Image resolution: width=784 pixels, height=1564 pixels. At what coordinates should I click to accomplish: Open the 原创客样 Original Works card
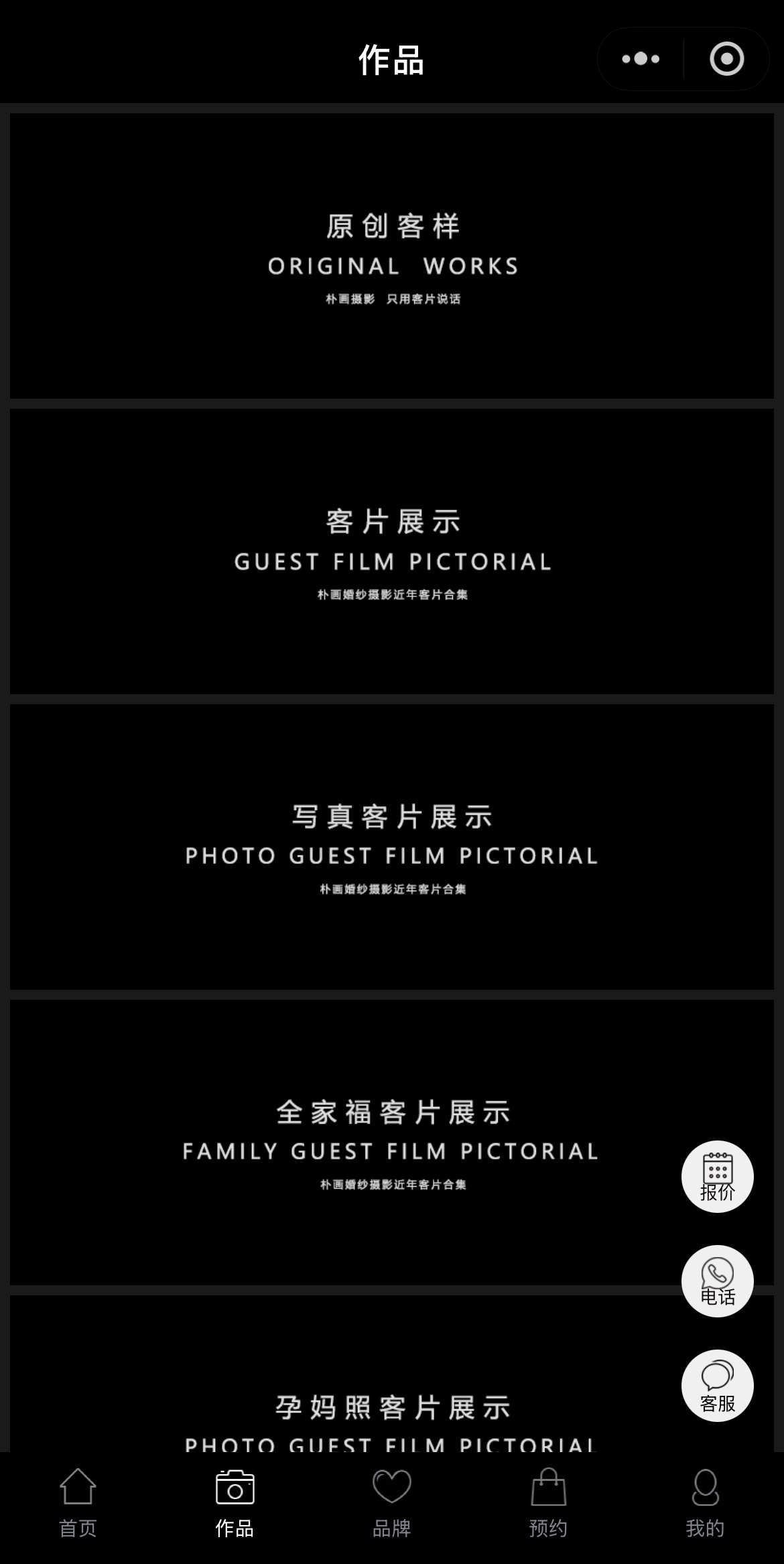[392, 256]
